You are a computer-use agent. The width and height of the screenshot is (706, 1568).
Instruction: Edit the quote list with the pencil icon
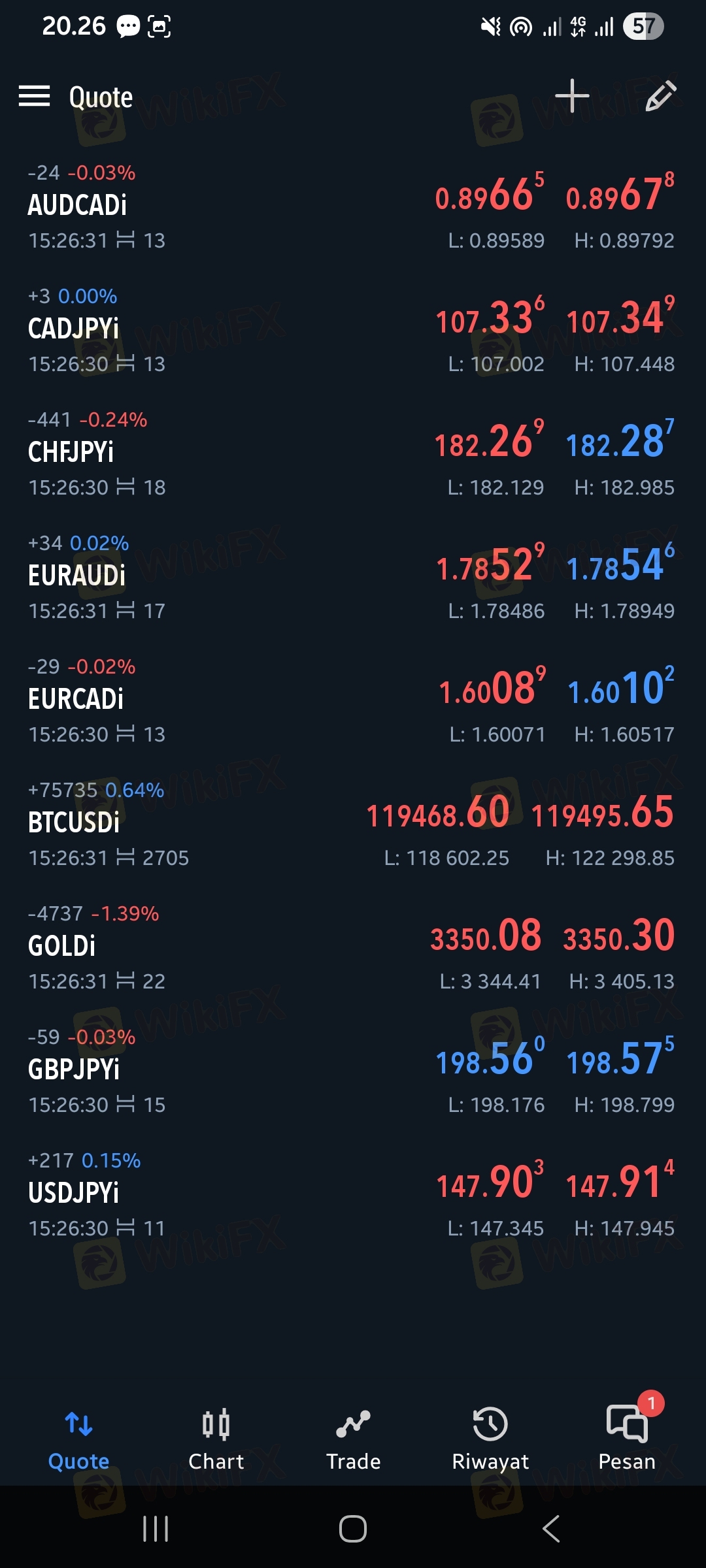click(x=661, y=96)
